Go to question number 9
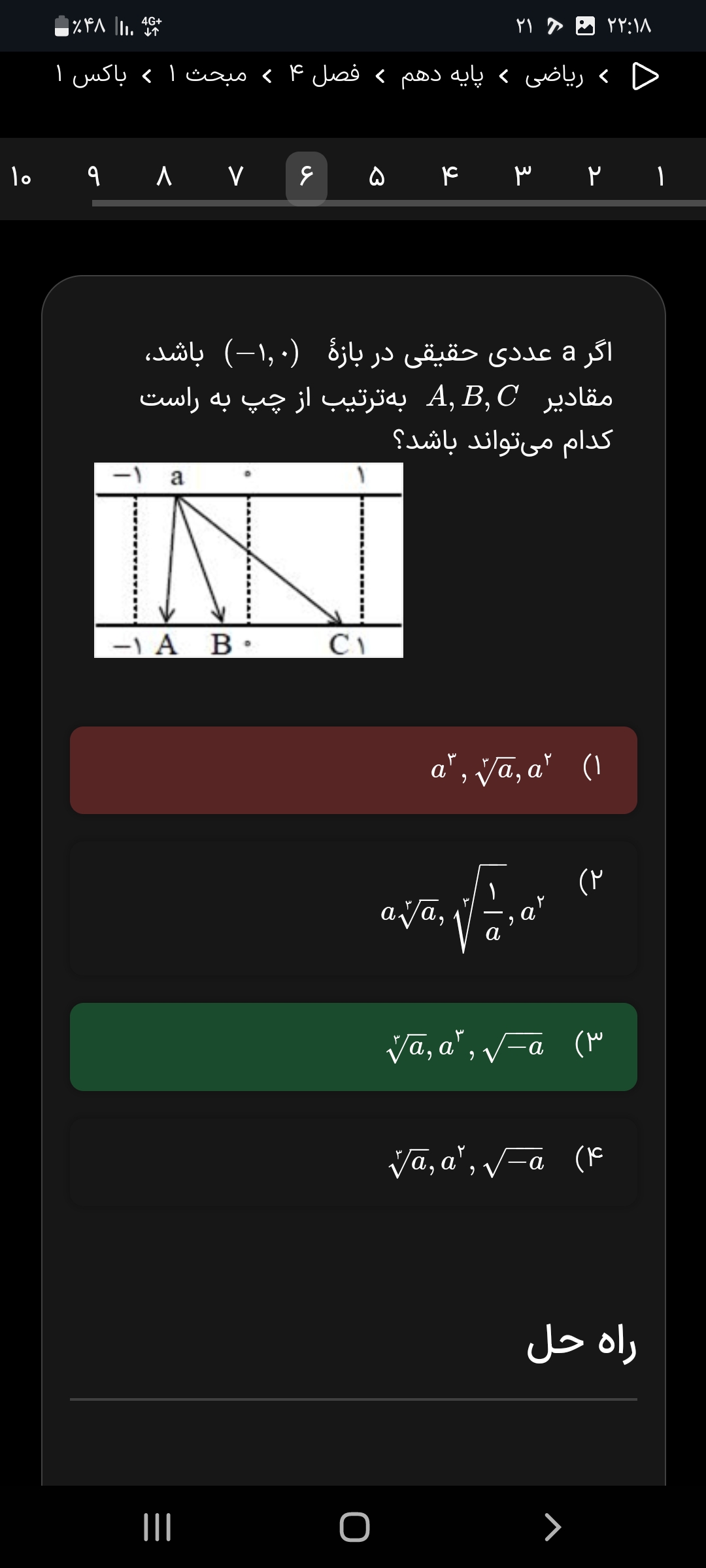Image resolution: width=706 pixels, height=1568 pixels. [x=93, y=176]
